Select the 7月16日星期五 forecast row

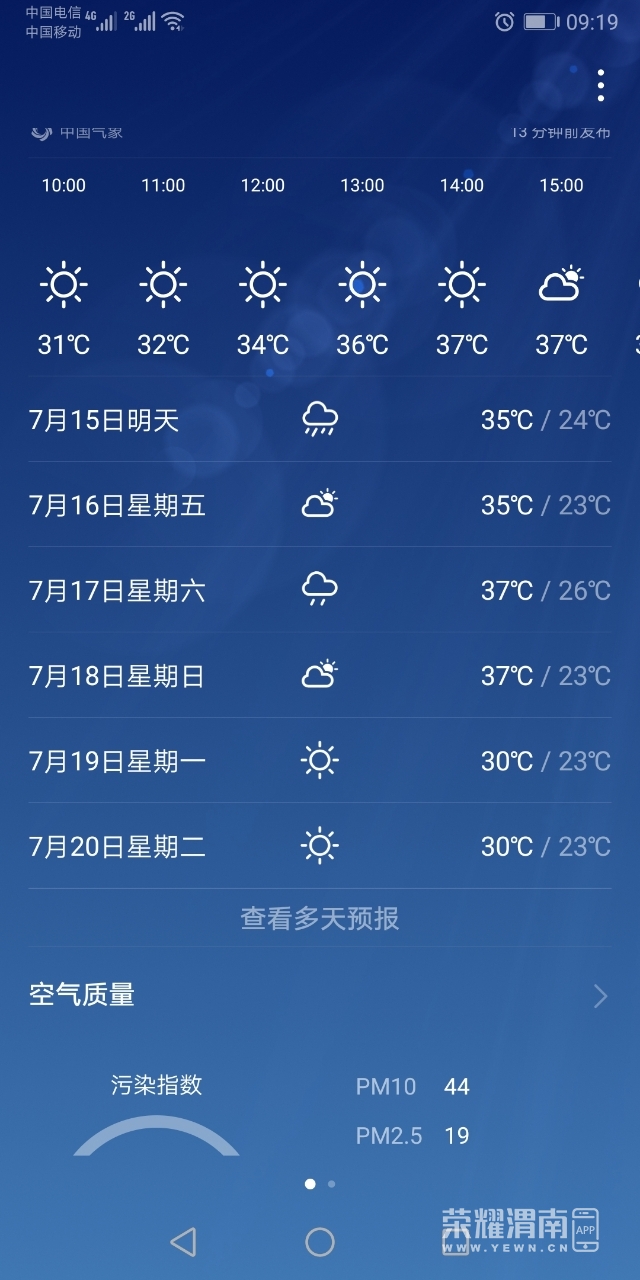coord(320,505)
